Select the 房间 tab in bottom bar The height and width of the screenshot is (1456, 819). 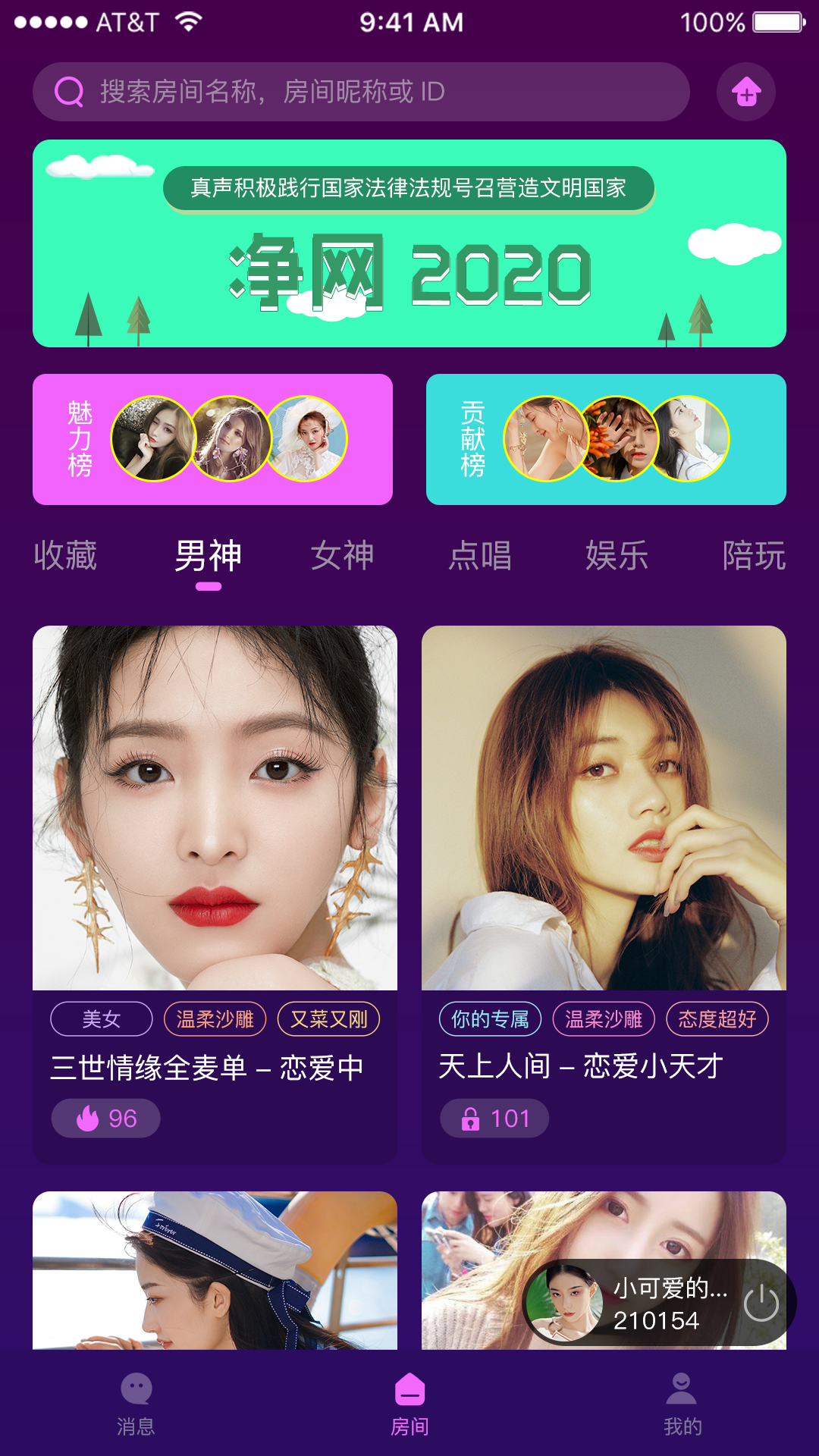409,1403
